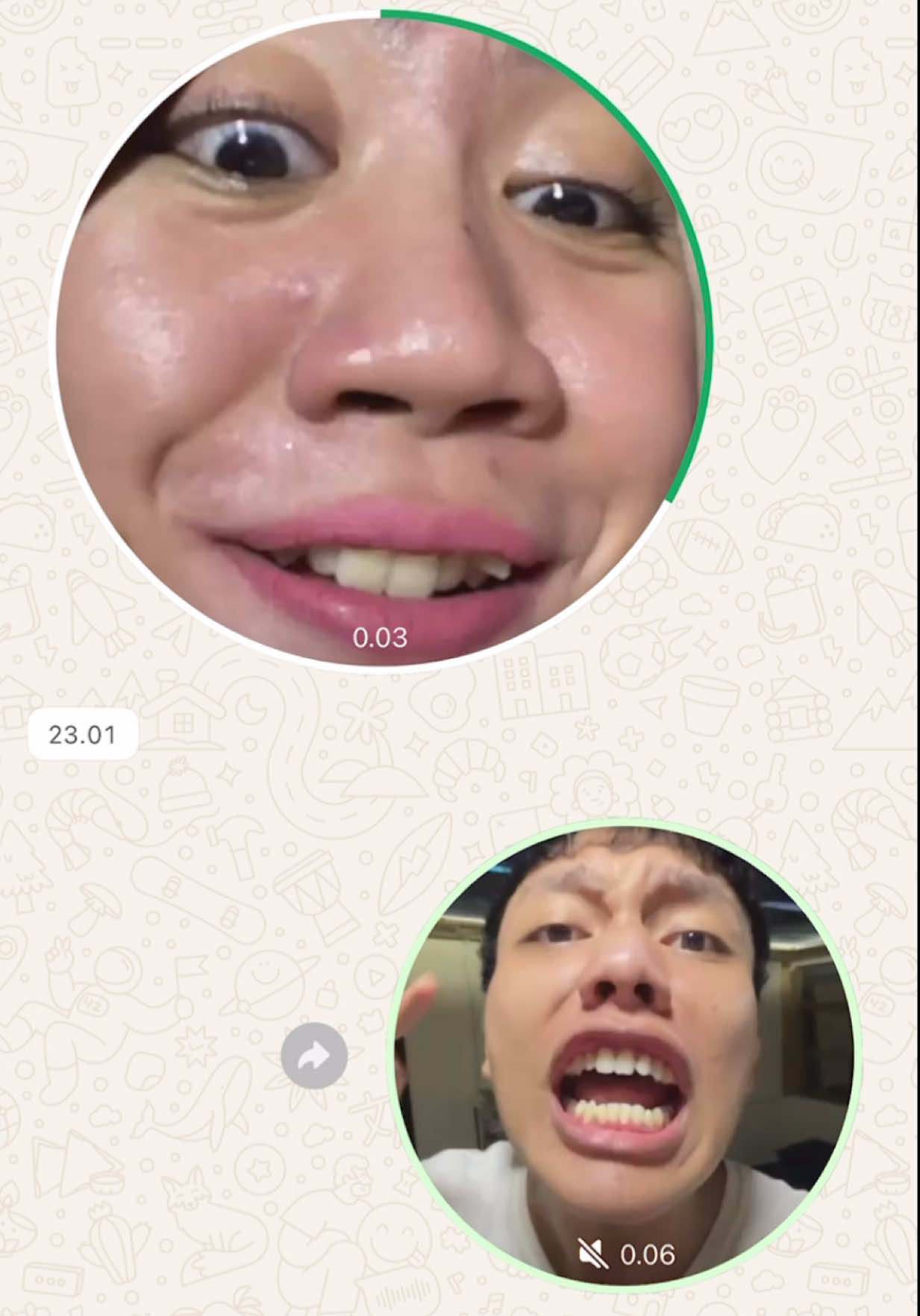Tap the forward arrow beside the video note
The height and width of the screenshot is (1316, 920).
[314, 1056]
